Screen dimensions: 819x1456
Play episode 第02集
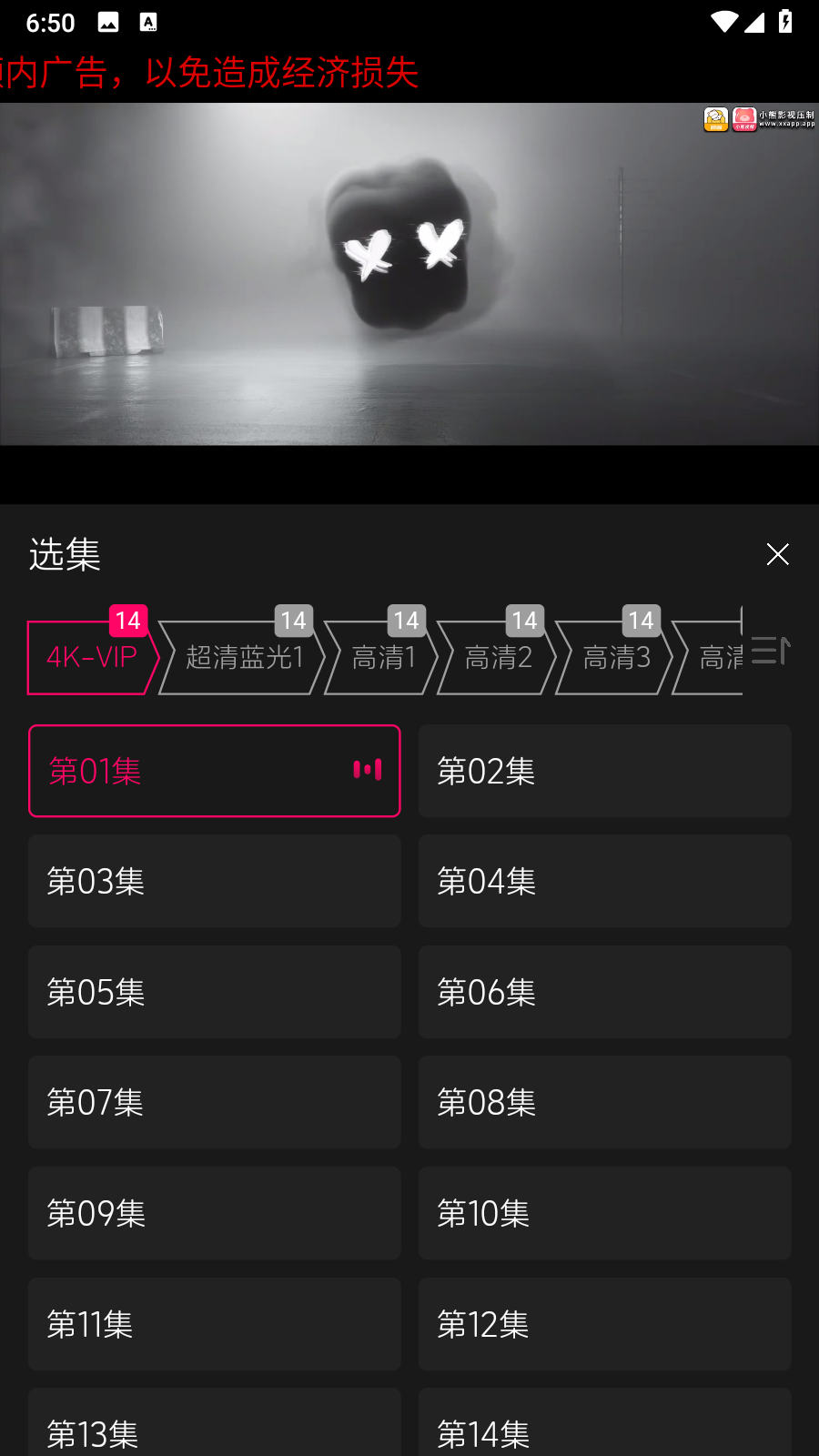[604, 771]
